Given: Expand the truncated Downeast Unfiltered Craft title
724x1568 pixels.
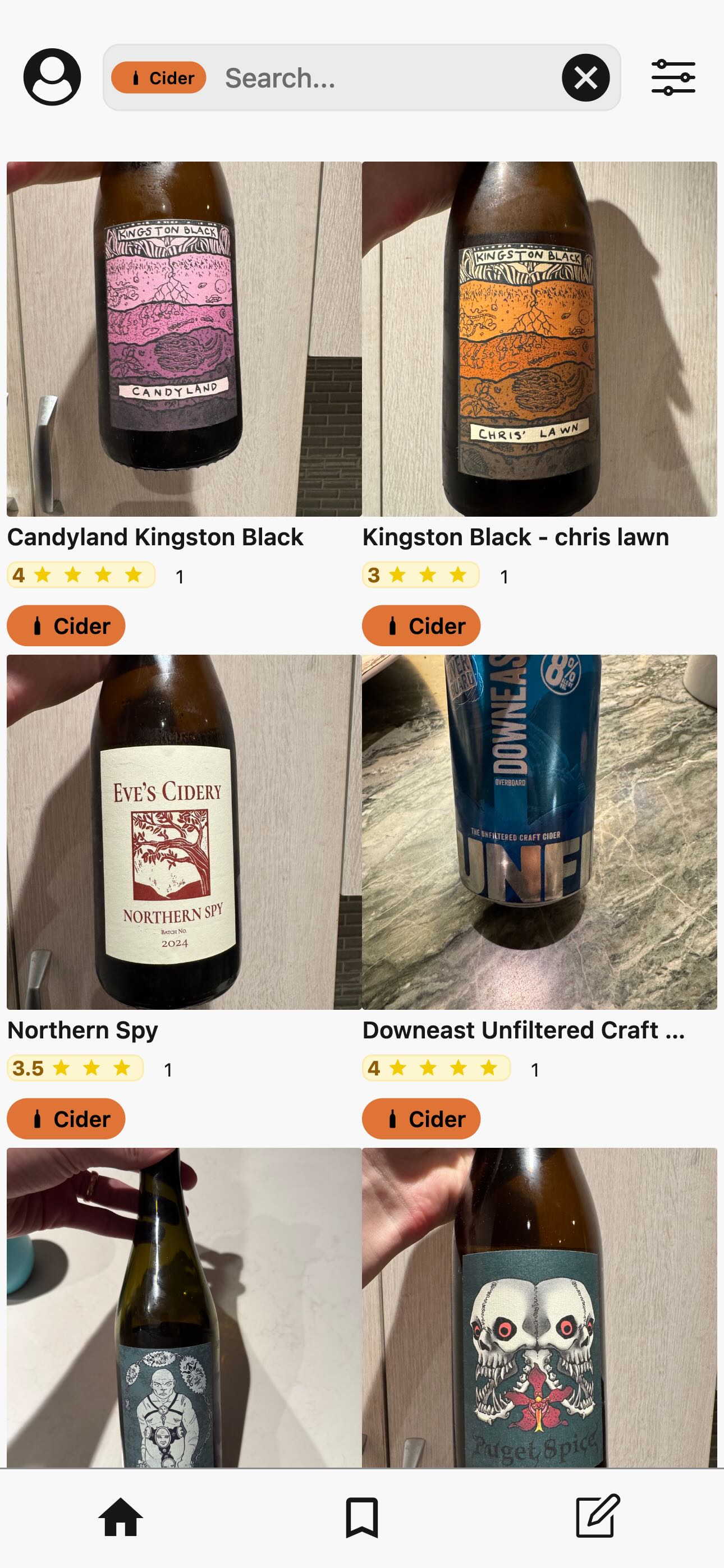Looking at the screenshot, I should (524, 1030).
